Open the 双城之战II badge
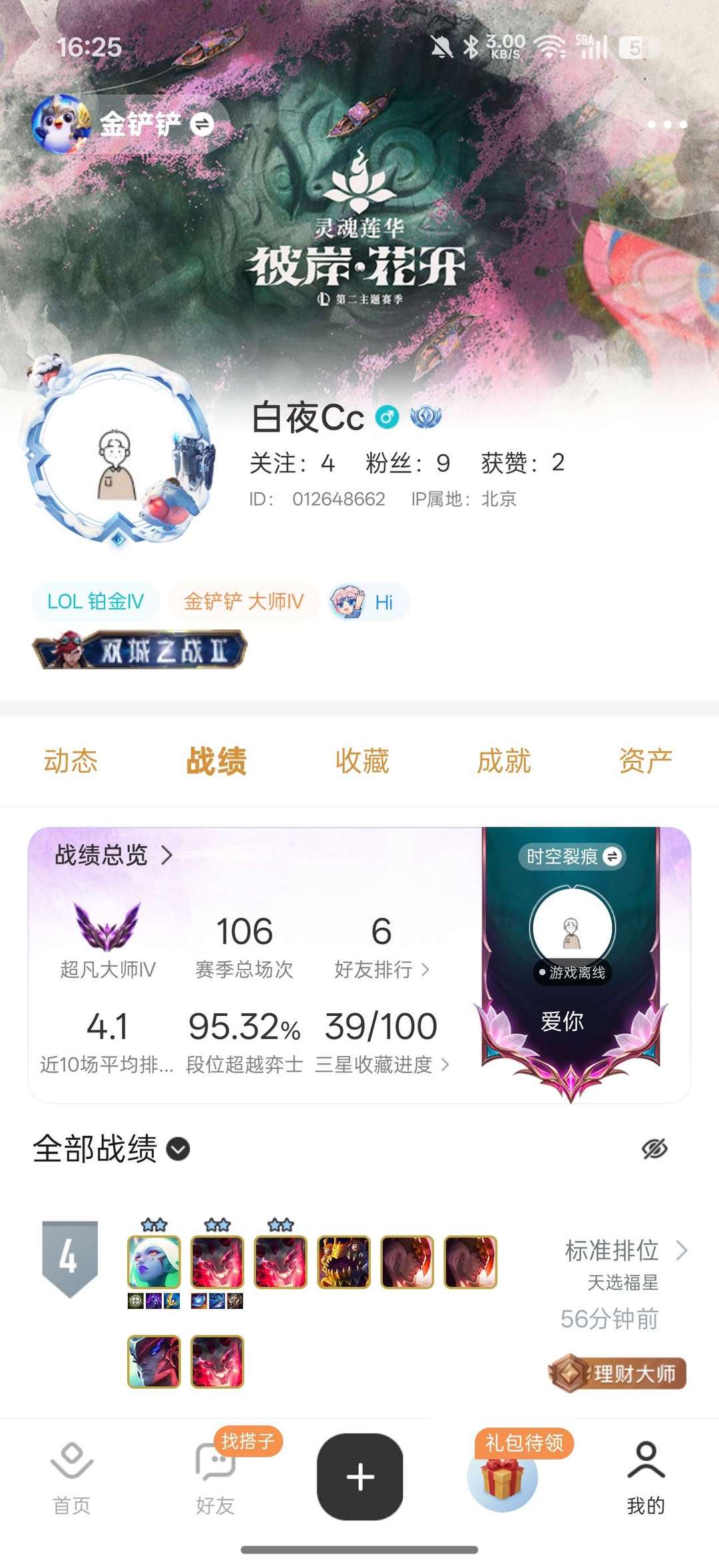The height and width of the screenshot is (1568, 719). point(140,650)
